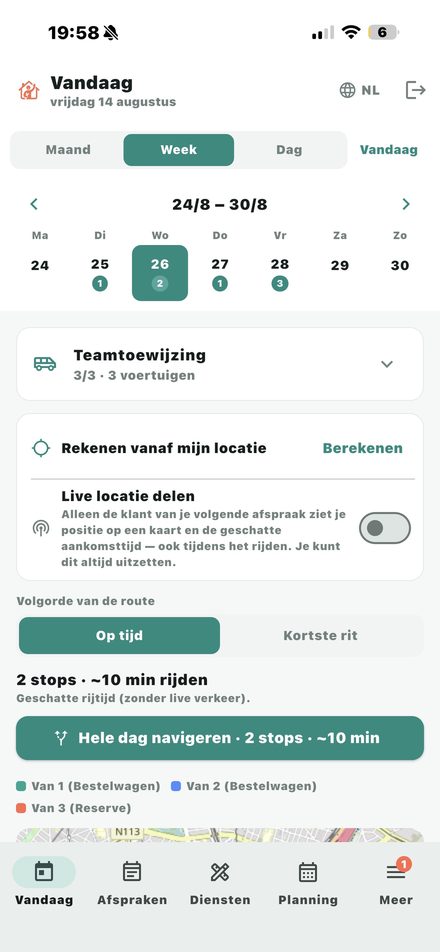Screen dimensions: 440x952
Task: Select Friday the 28th
Action: (280, 273)
